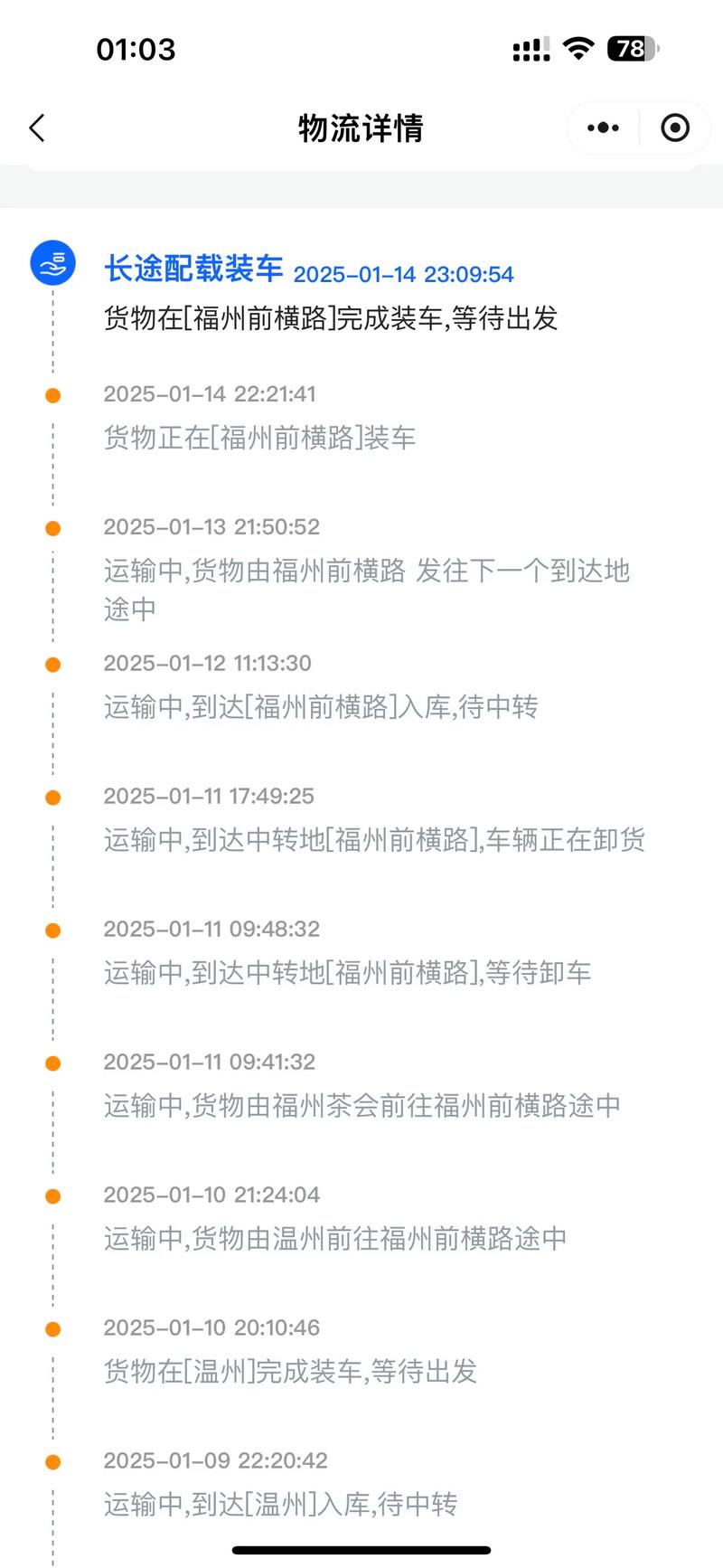Image resolution: width=723 pixels, height=1568 pixels.
Task: Click the blue truck logistics icon
Action: pyautogui.click(x=52, y=266)
